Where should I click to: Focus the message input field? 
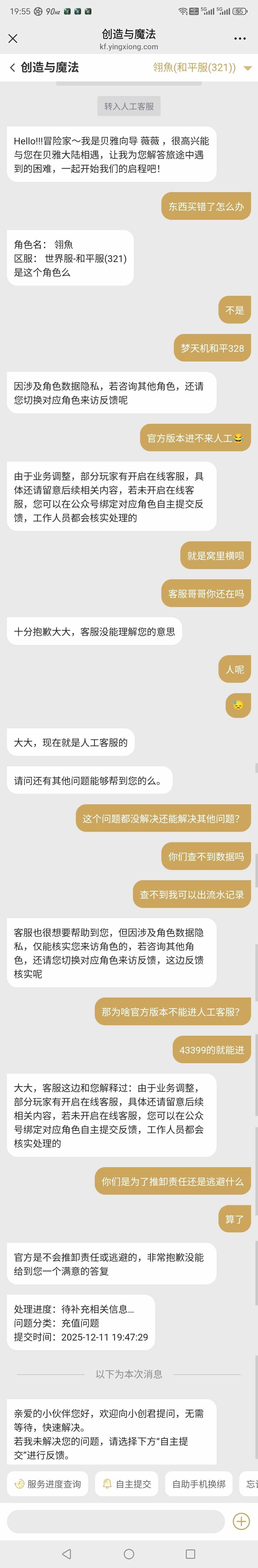point(116,1521)
